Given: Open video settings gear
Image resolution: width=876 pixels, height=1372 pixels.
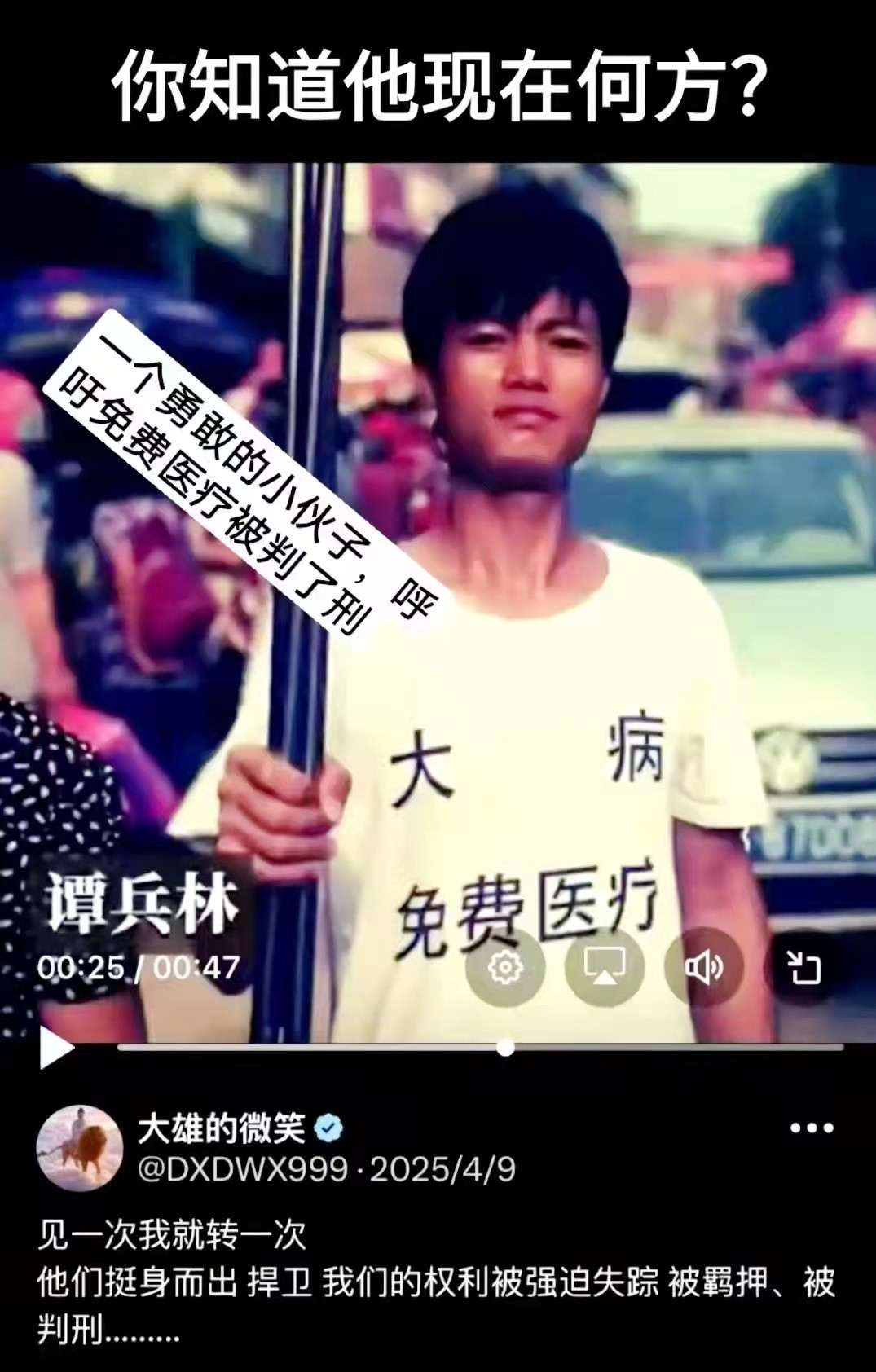Looking at the screenshot, I should tap(505, 968).
